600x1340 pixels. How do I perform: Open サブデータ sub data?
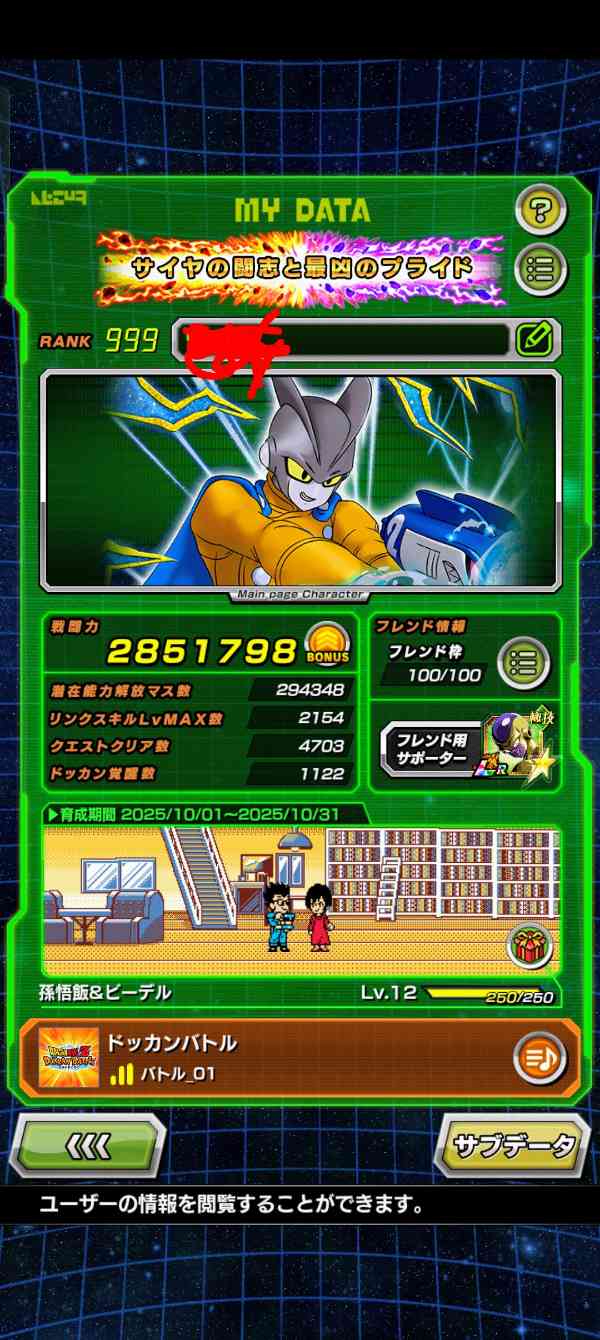coord(512,1145)
